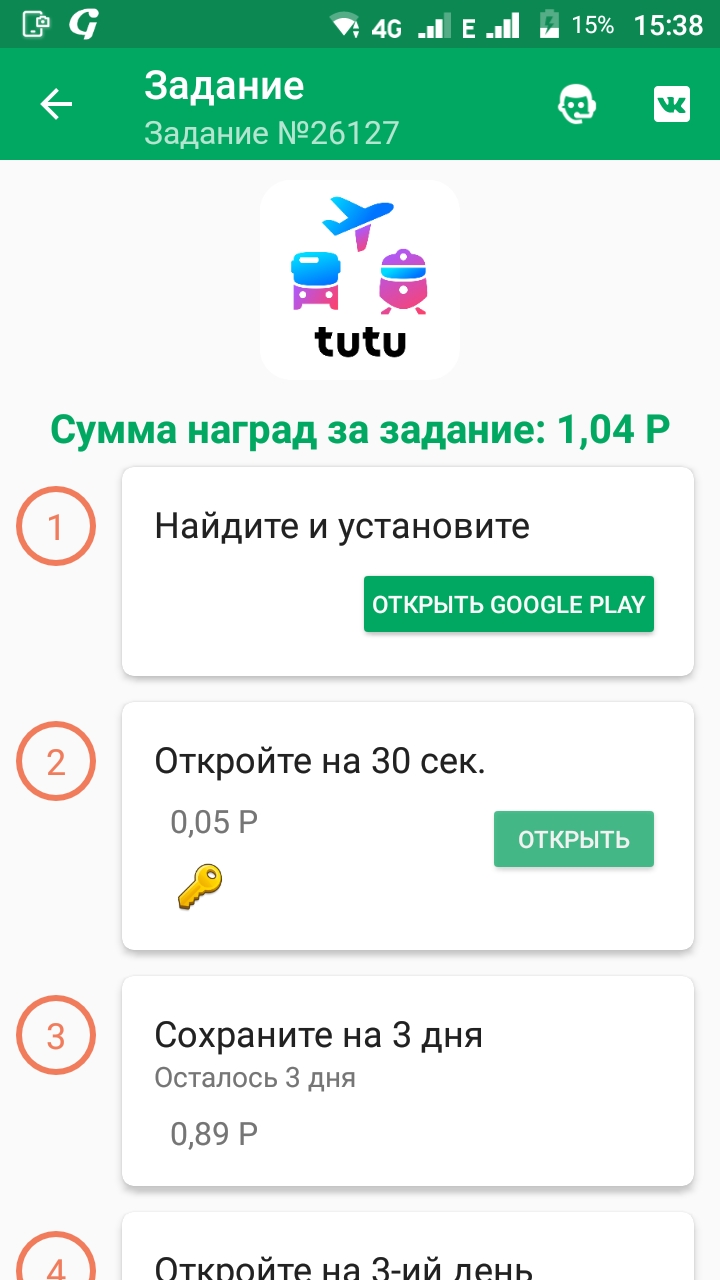This screenshot has width=720, height=1280.
Task: Open the support agent icon
Action: 577,104
